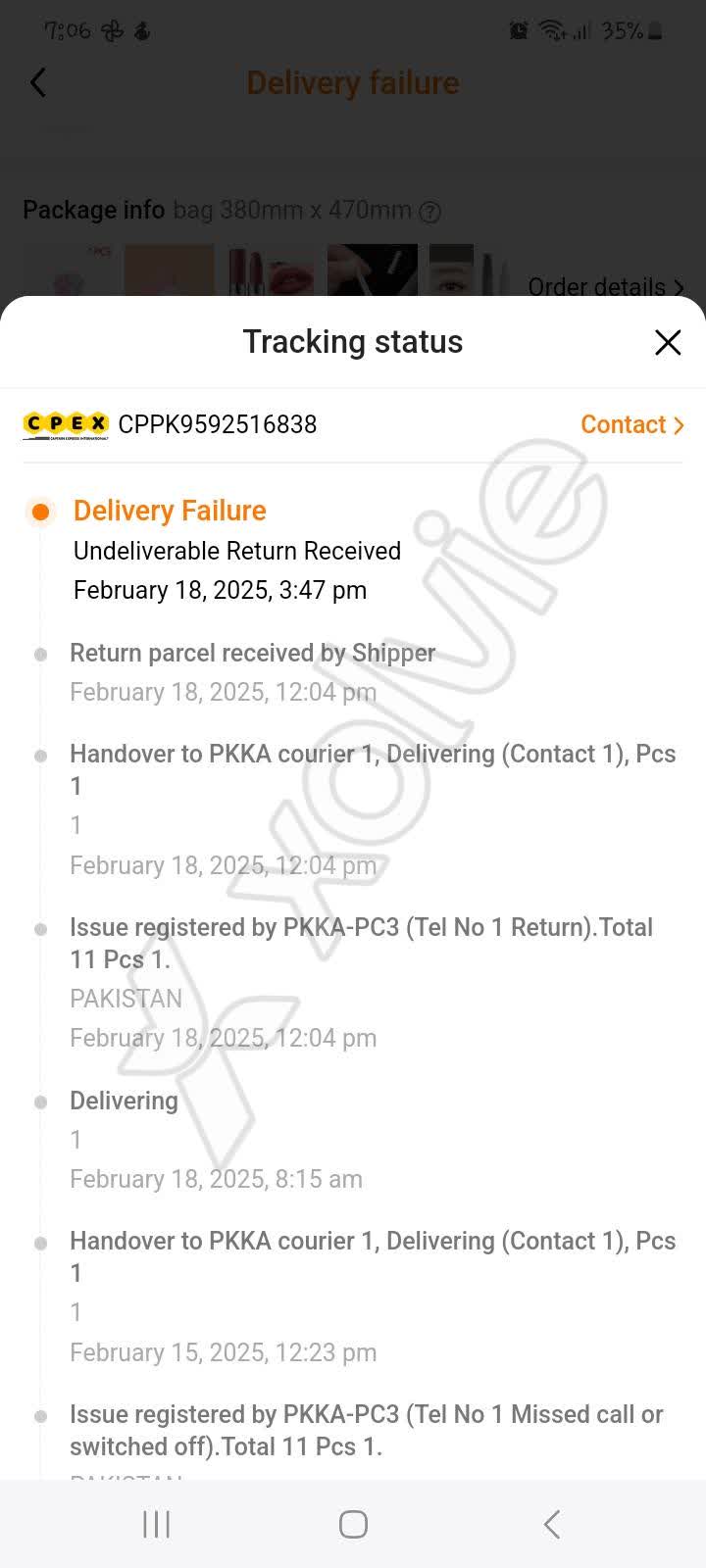The image size is (706, 1568).
Task: Expand the Contact chevron arrow
Action: 679,425
